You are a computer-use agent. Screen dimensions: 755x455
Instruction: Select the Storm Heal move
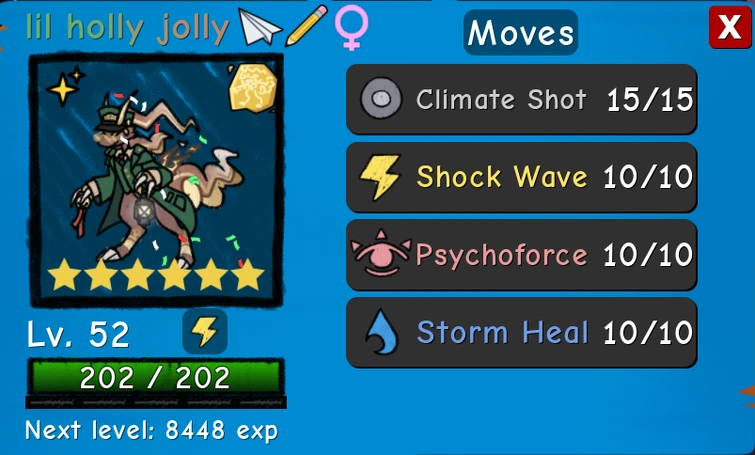point(521,332)
